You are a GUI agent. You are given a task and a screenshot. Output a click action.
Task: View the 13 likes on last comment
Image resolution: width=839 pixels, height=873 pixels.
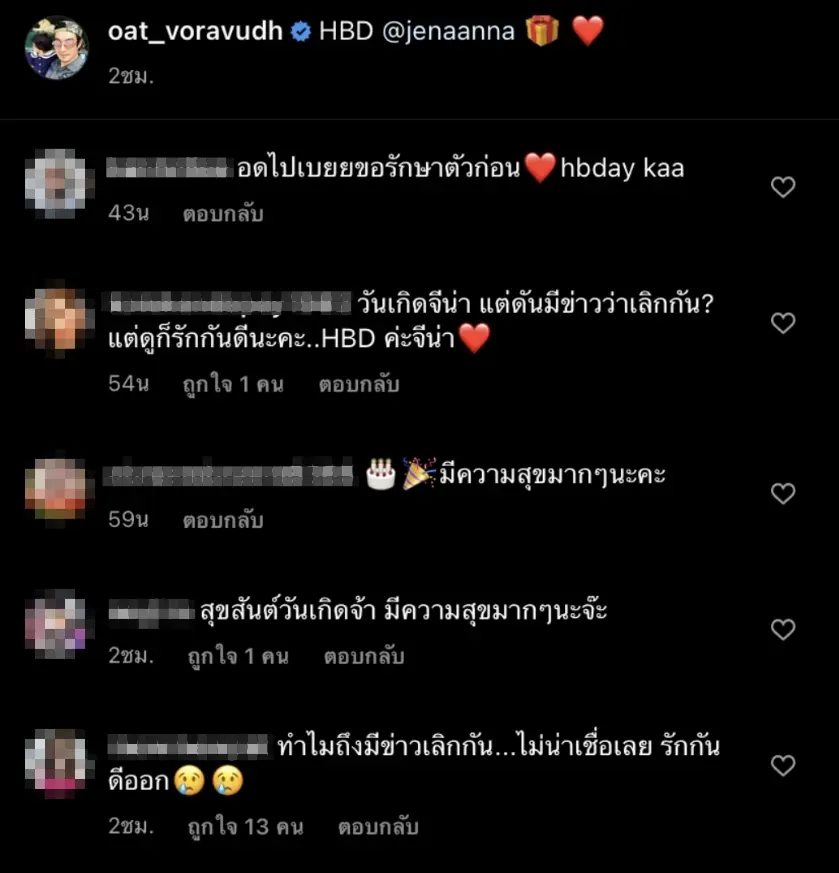pyautogui.click(x=245, y=827)
